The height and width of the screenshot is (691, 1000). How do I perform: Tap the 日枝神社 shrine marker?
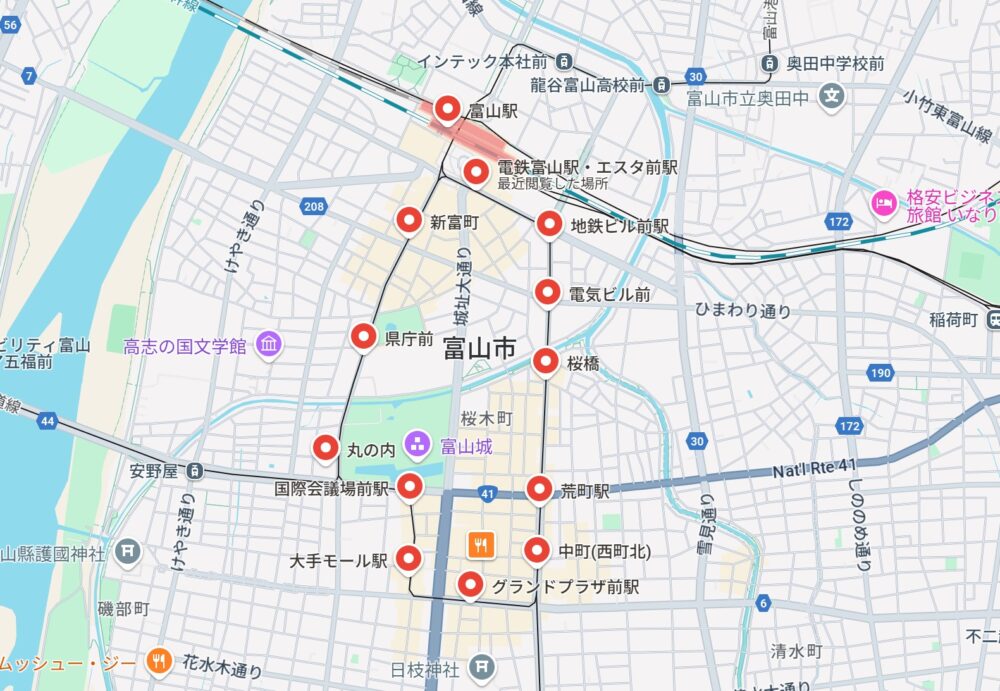point(483,665)
